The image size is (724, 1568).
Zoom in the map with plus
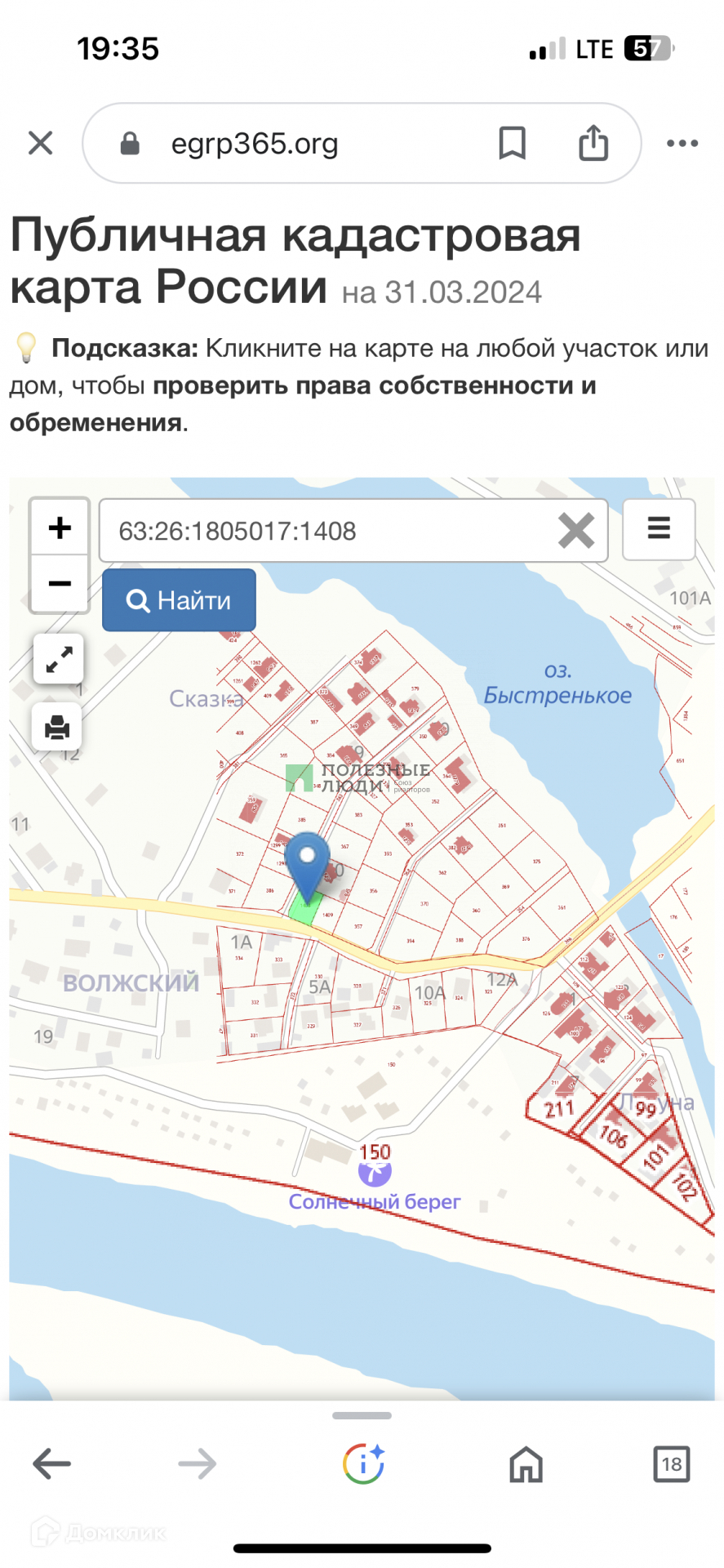[x=60, y=527]
